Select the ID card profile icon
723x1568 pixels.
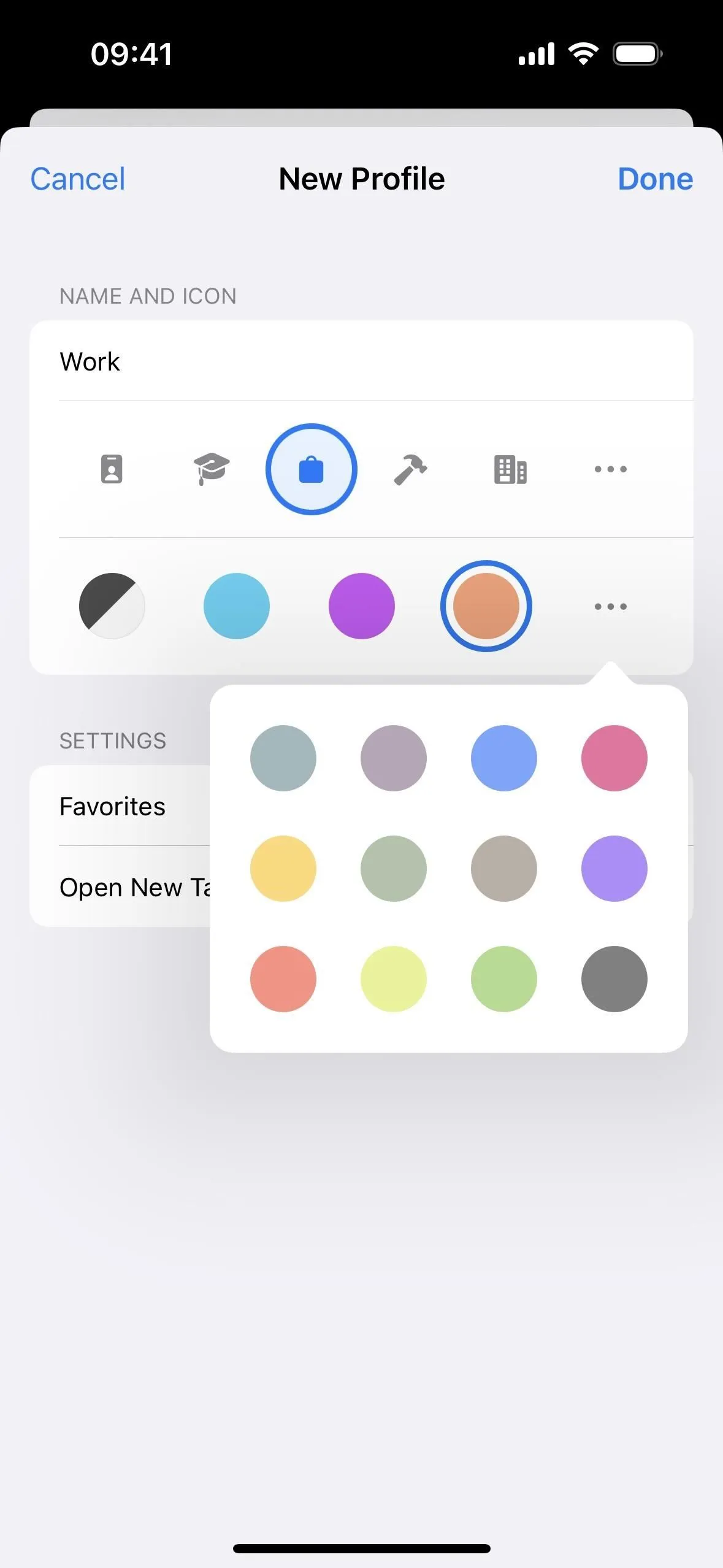coord(111,468)
